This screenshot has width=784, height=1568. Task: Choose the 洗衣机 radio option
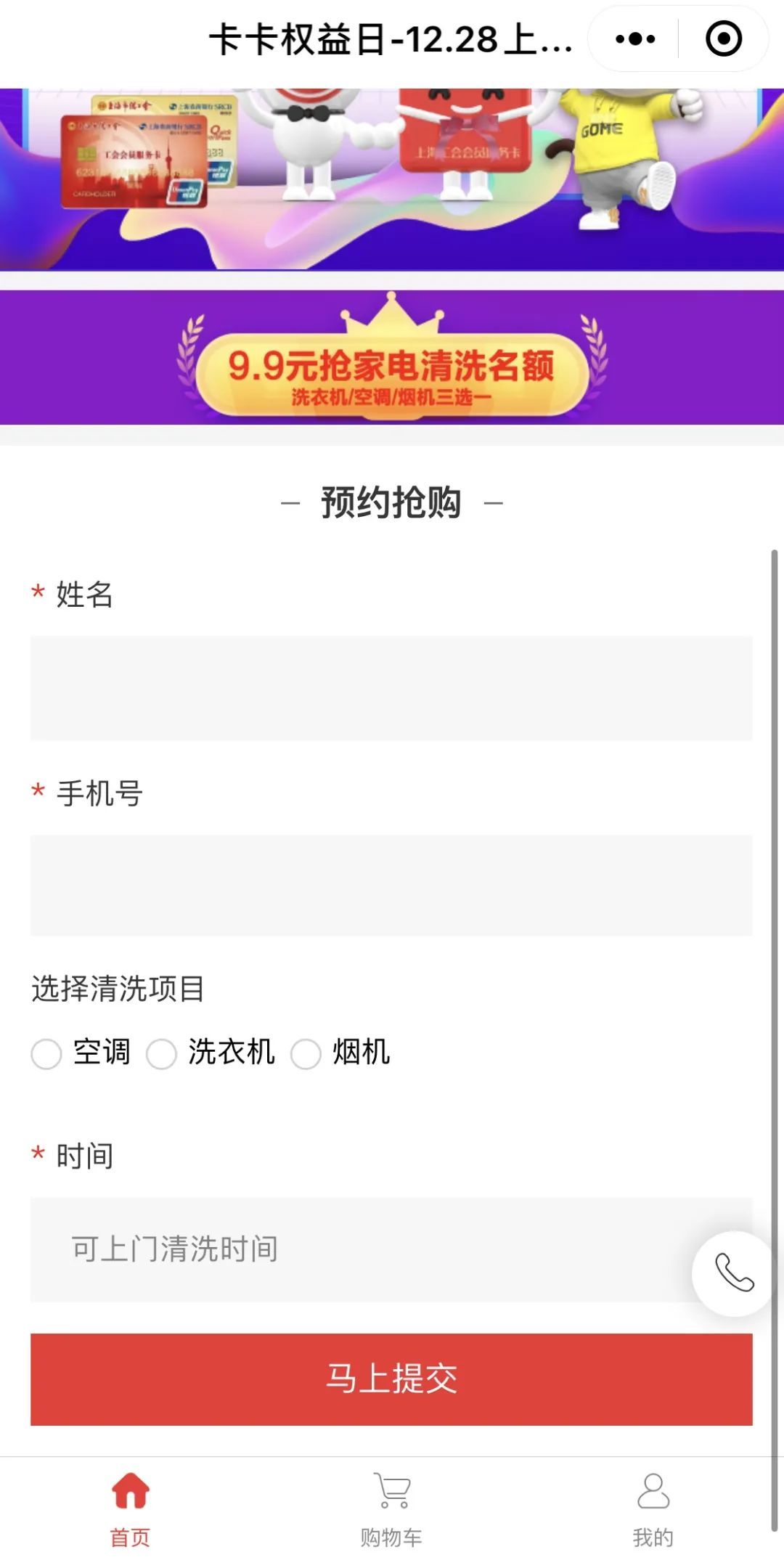[162, 1053]
